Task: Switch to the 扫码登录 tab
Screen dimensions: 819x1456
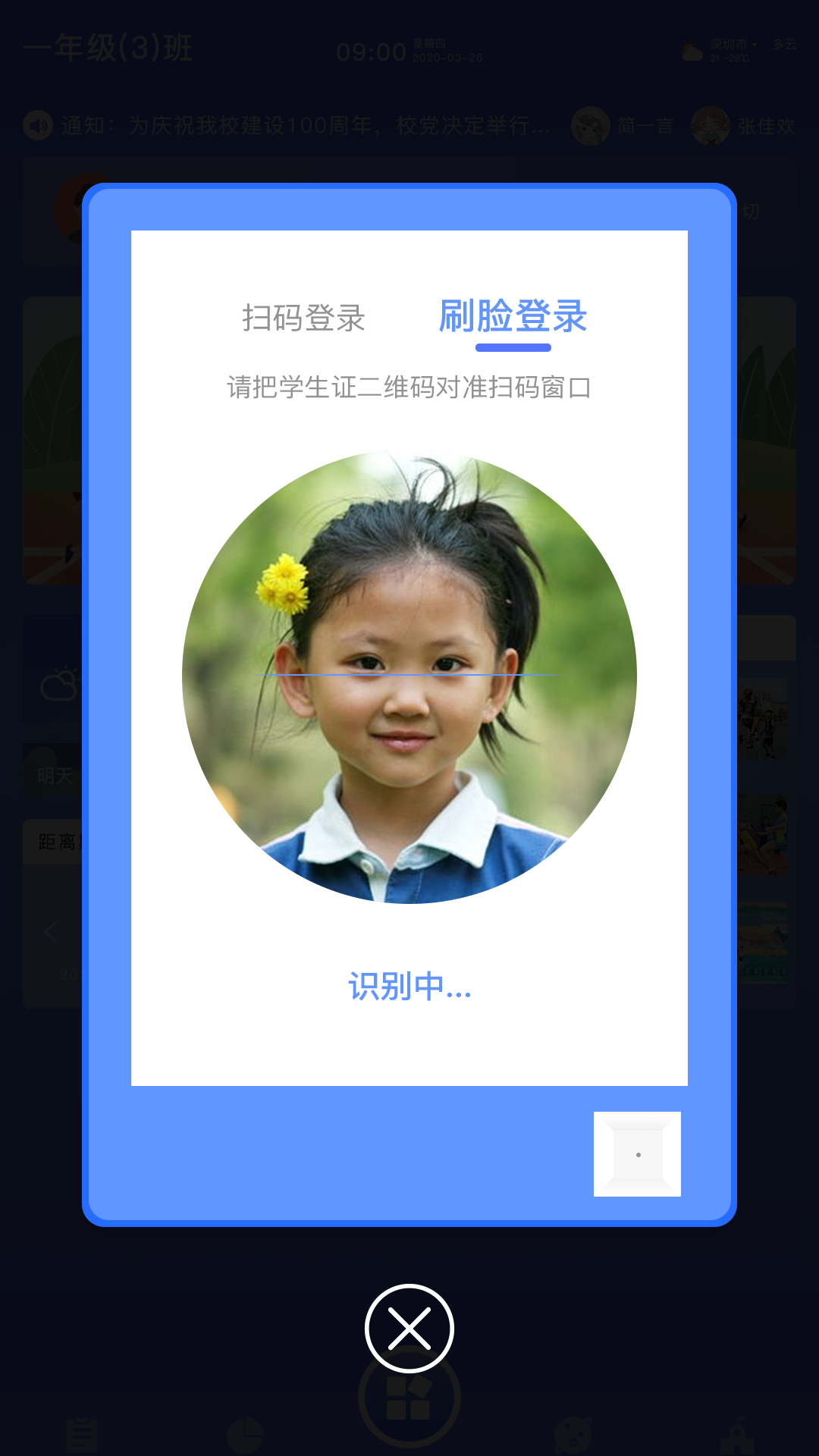Action: pyautogui.click(x=303, y=318)
